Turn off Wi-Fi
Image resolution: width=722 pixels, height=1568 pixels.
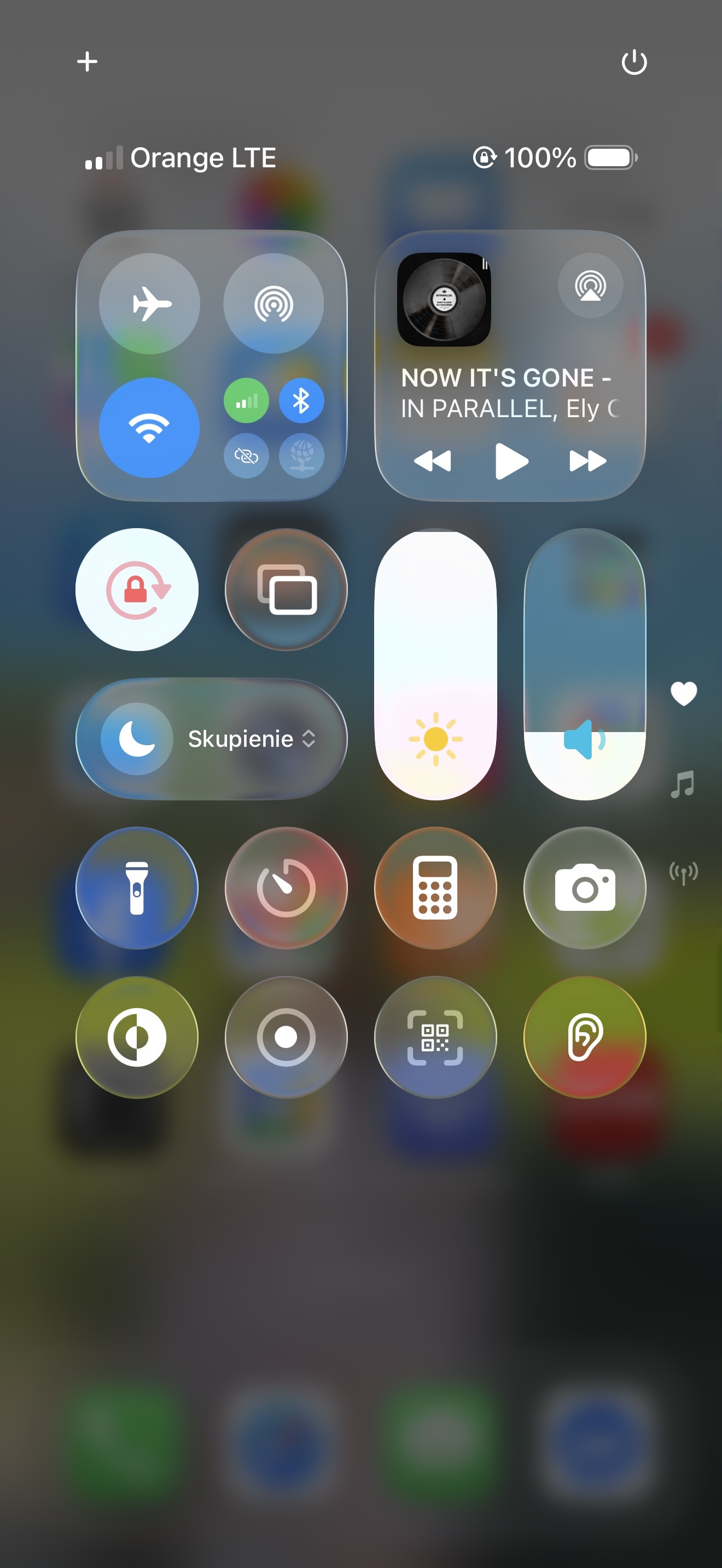(150, 428)
